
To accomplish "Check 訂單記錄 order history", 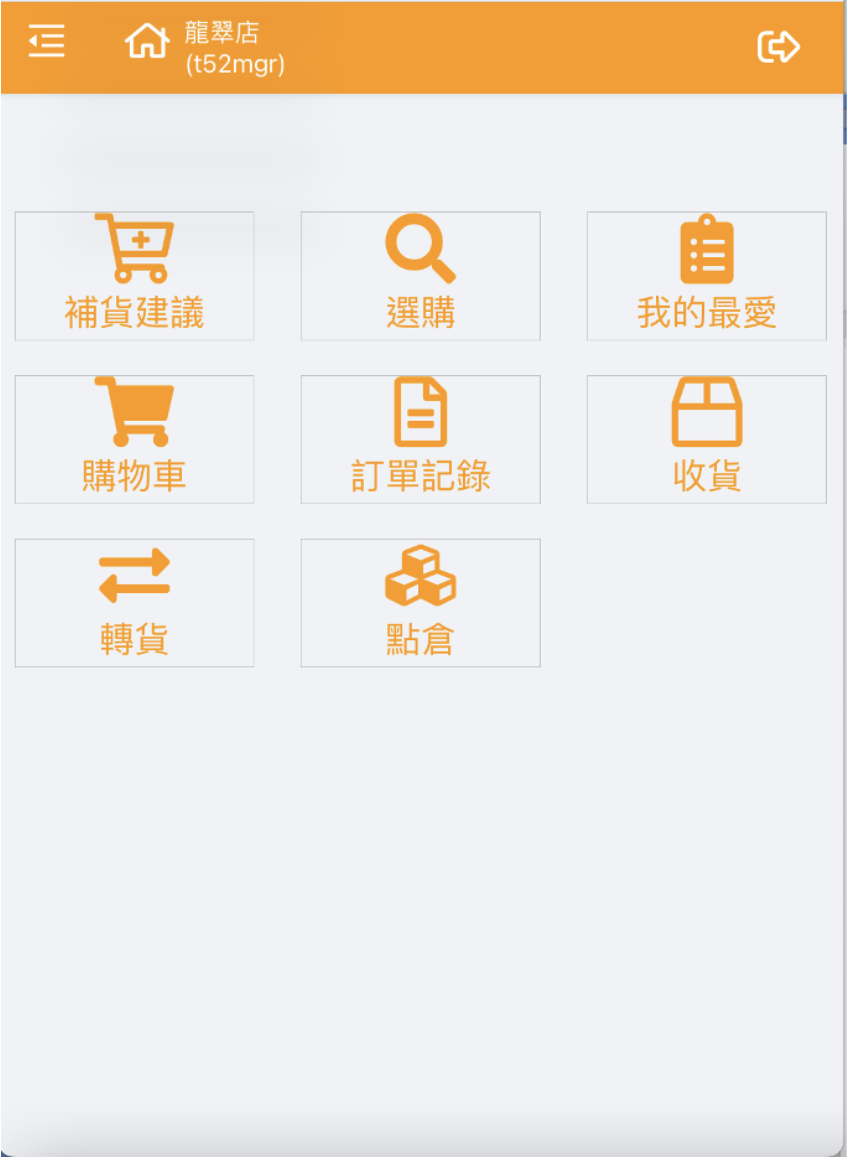I will [x=420, y=439].
